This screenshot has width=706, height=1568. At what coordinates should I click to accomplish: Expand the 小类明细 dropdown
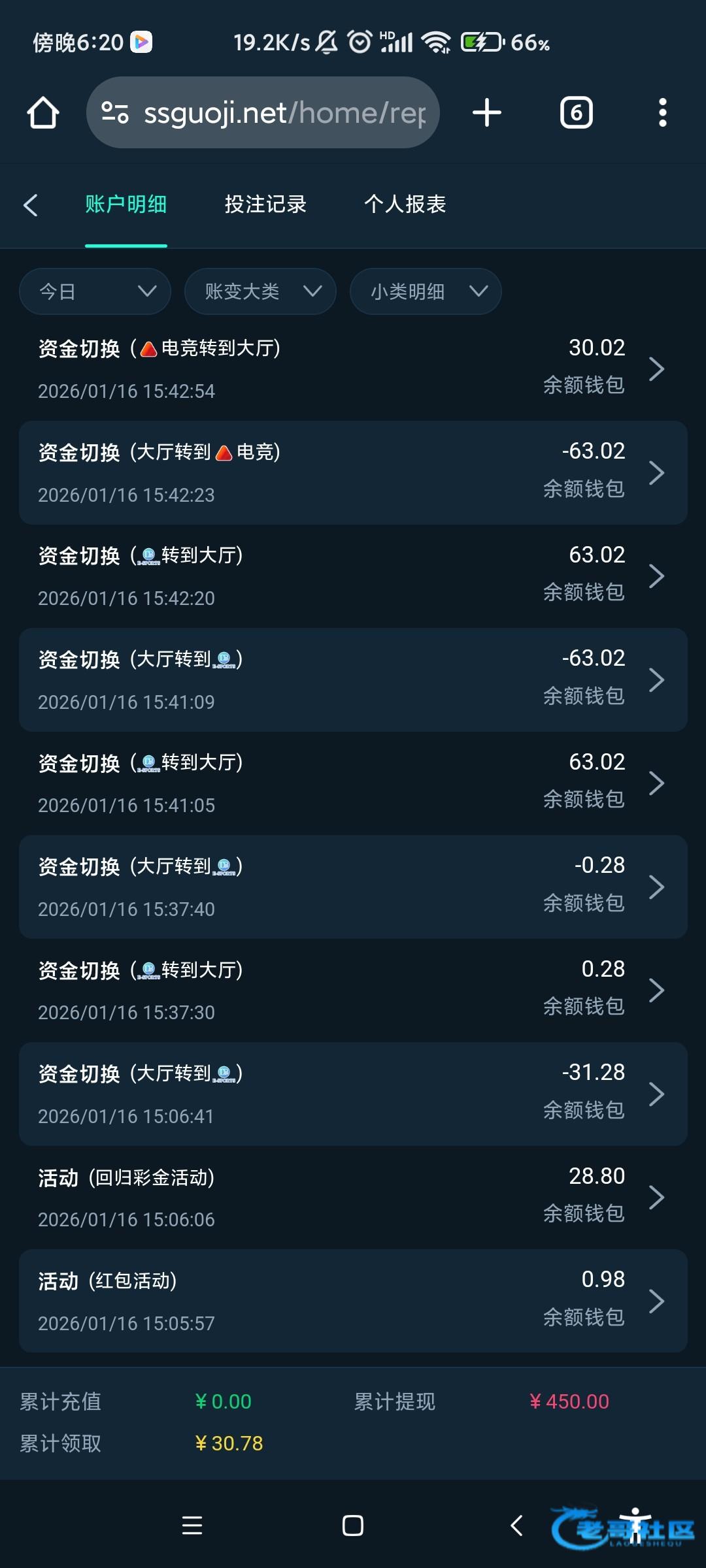pyautogui.click(x=426, y=291)
